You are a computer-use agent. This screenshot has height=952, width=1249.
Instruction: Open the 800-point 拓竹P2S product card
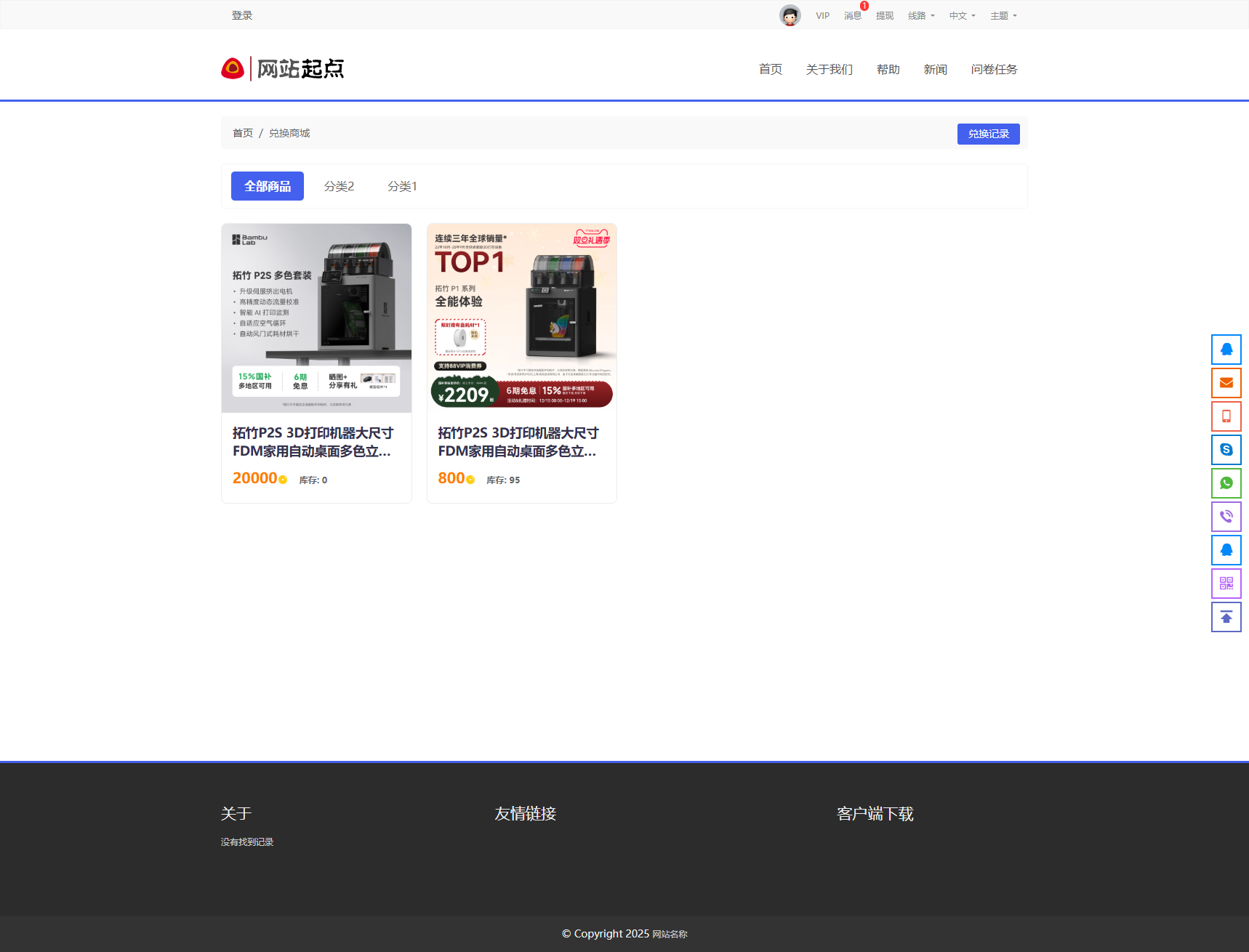[x=521, y=363]
